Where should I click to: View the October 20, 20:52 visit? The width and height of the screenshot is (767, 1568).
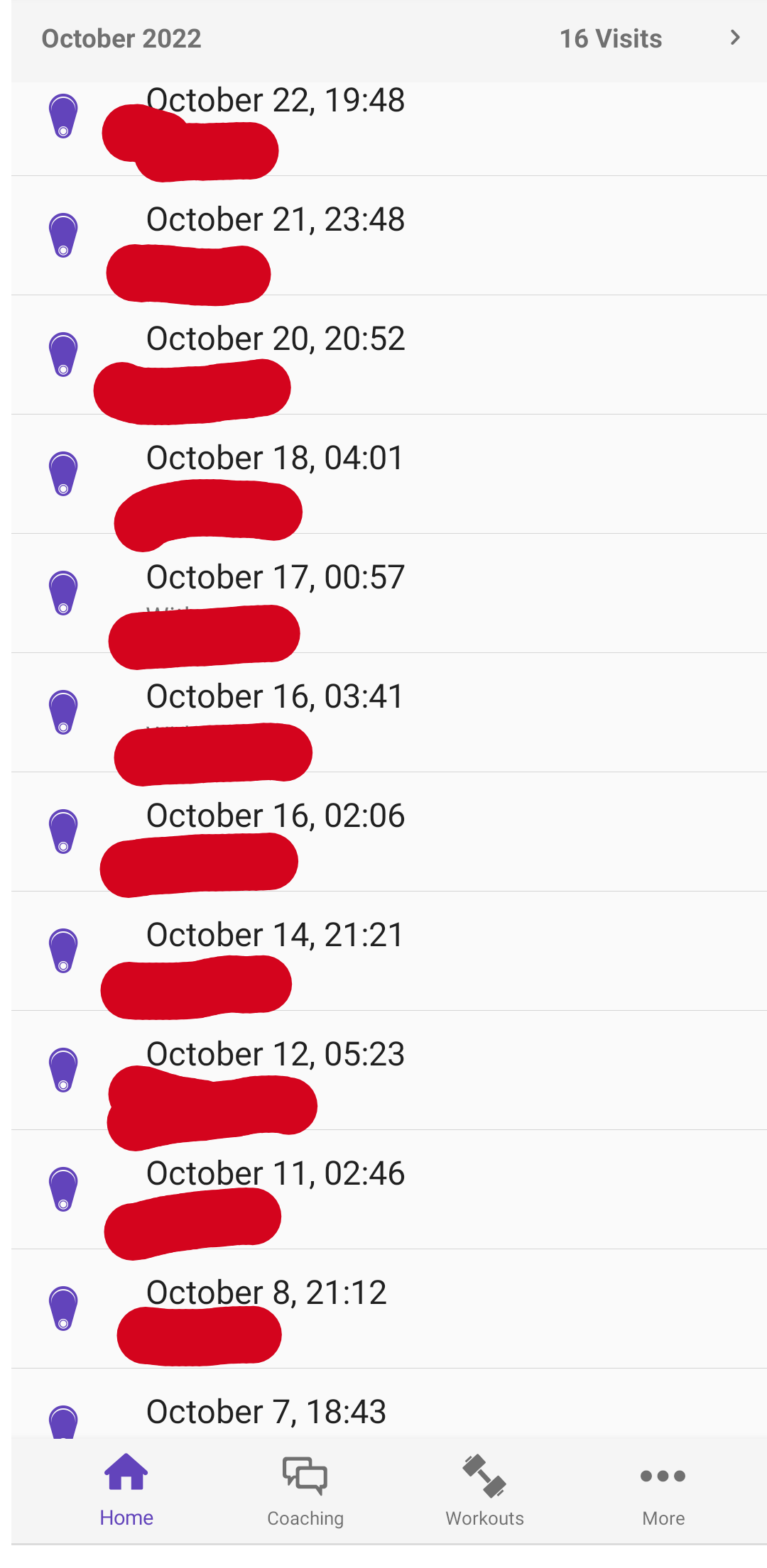(389, 355)
